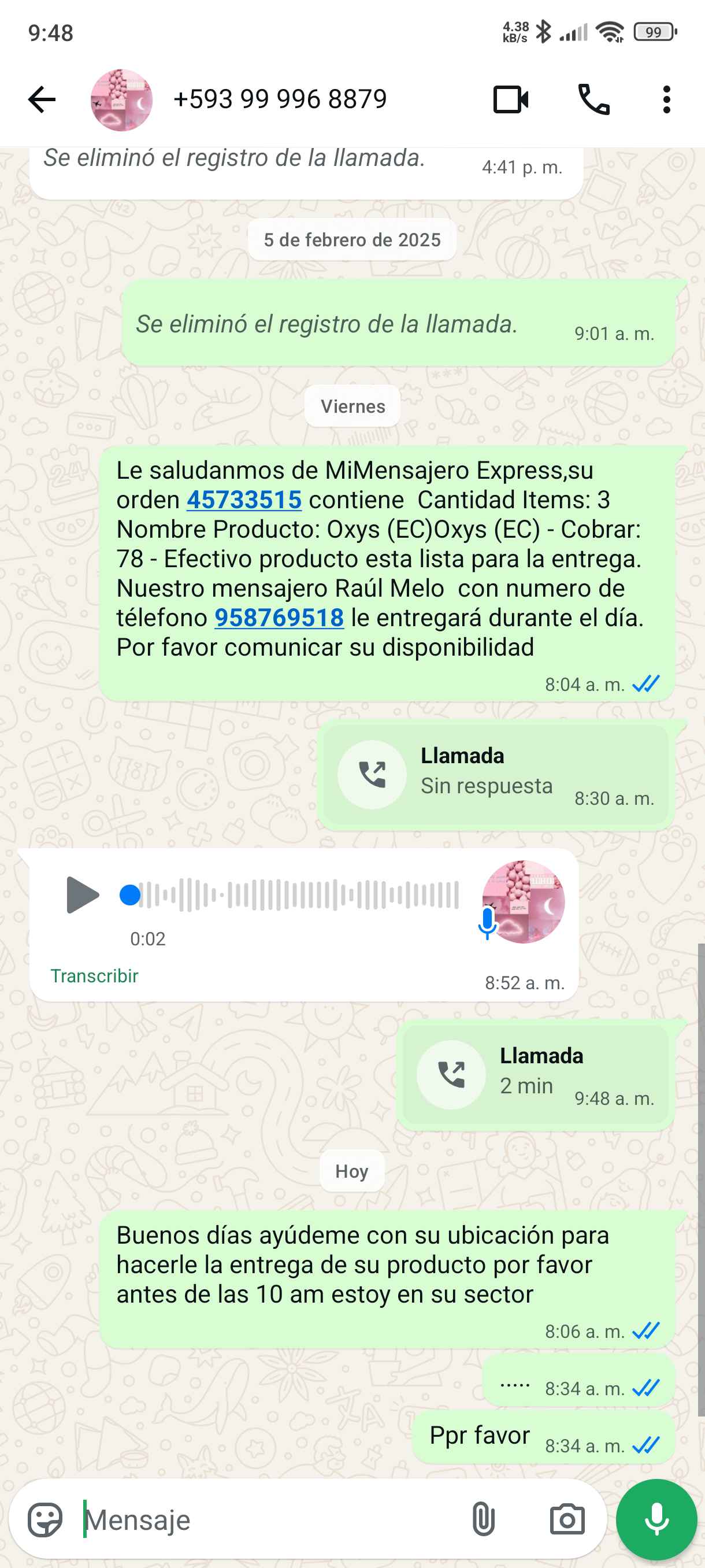The width and height of the screenshot is (705, 1568).
Task: Open the more options menu
Action: tap(667, 100)
